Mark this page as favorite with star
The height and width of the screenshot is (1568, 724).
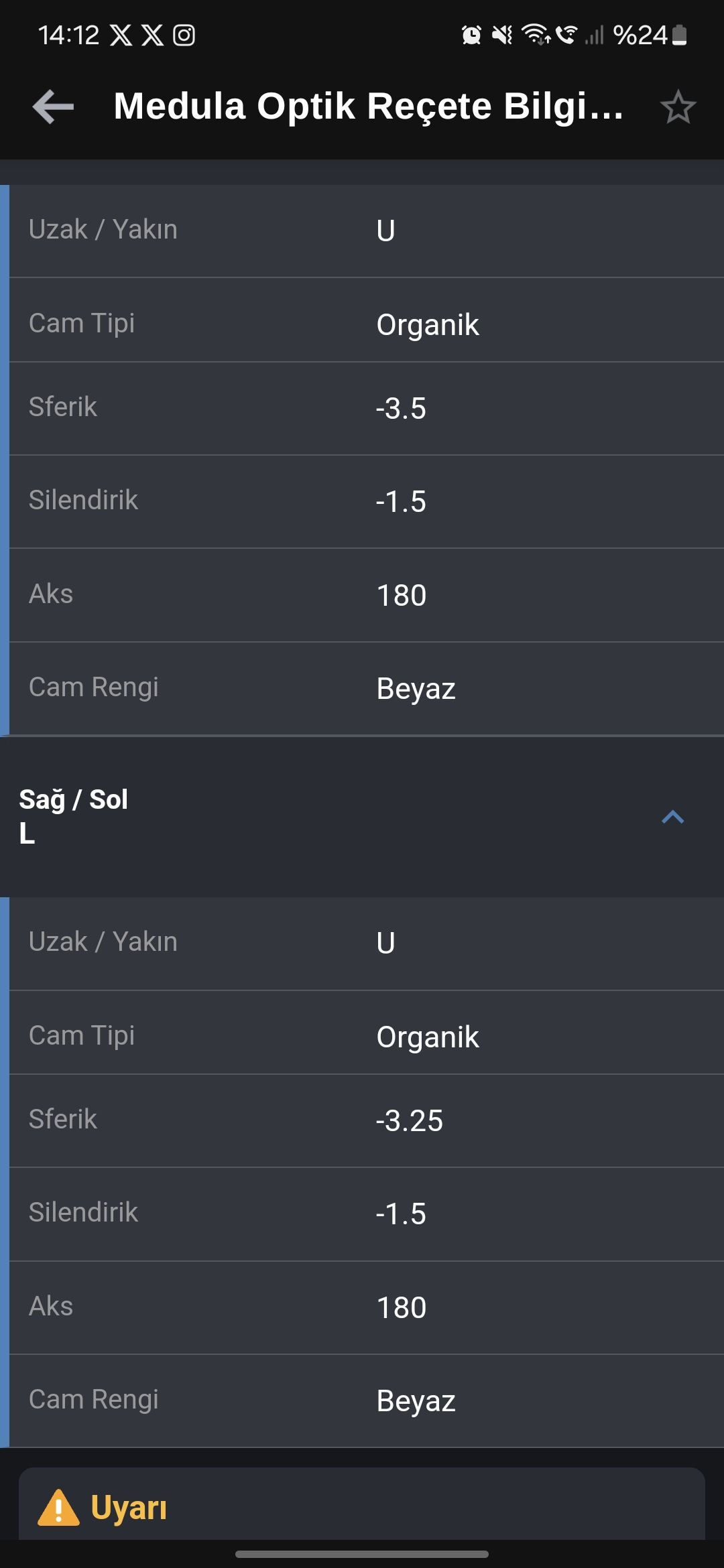click(x=678, y=107)
